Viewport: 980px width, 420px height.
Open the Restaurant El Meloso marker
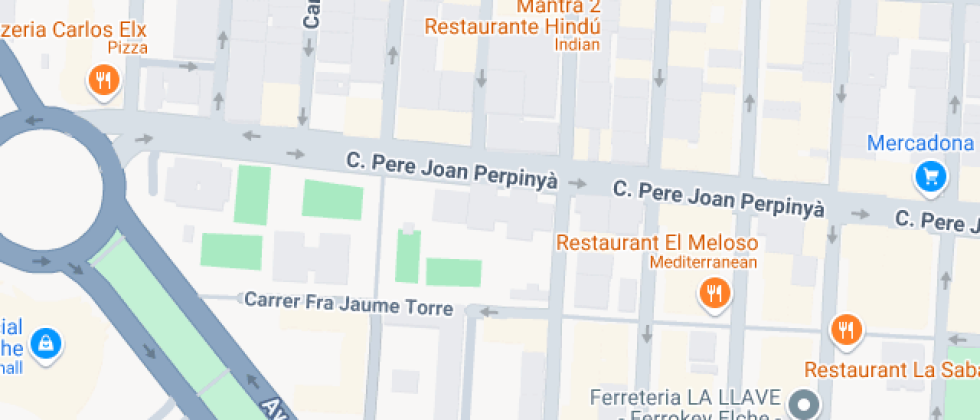pyautogui.click(x=713, y=293)
